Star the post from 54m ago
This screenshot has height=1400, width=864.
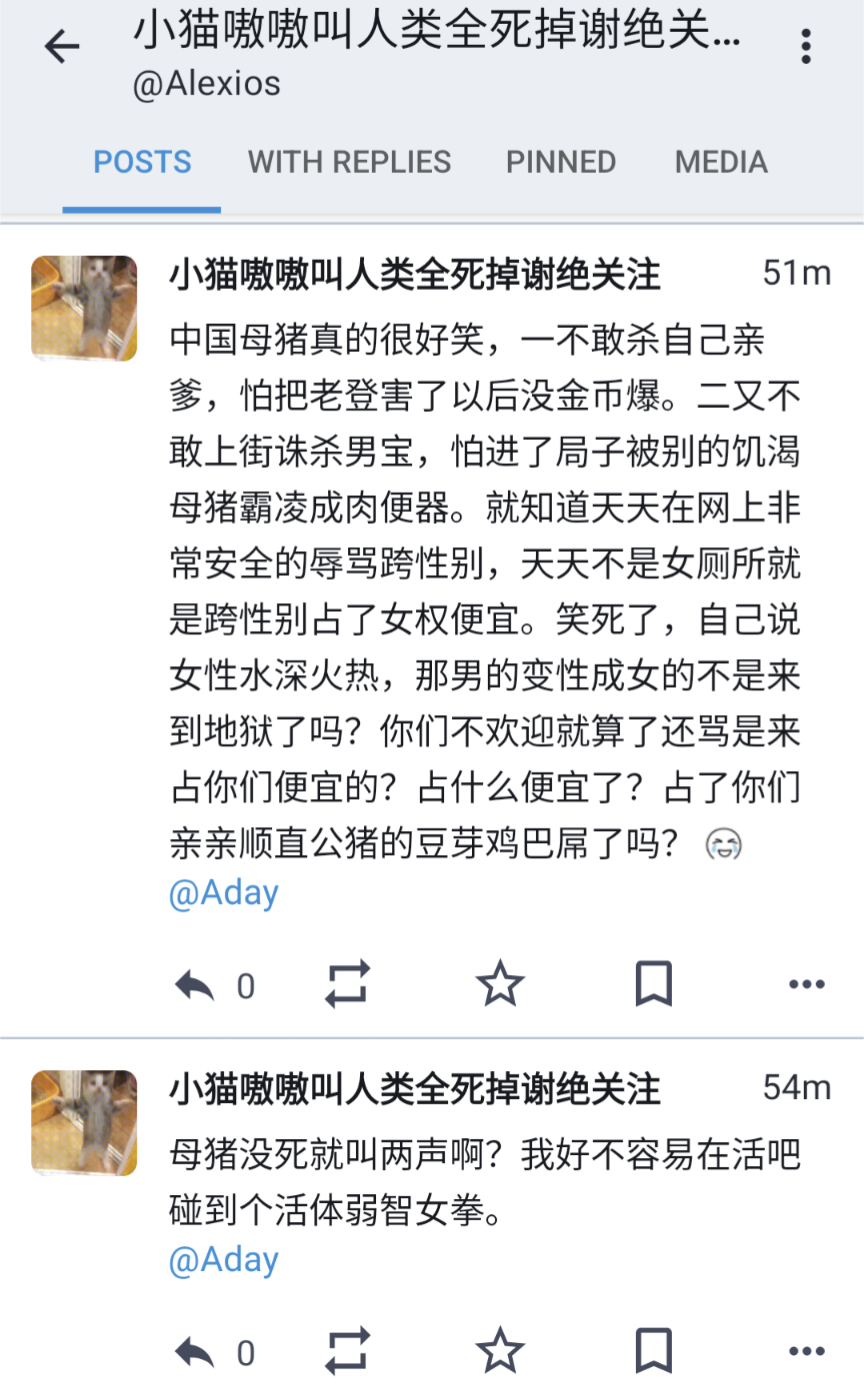(x=500, y=1351)
